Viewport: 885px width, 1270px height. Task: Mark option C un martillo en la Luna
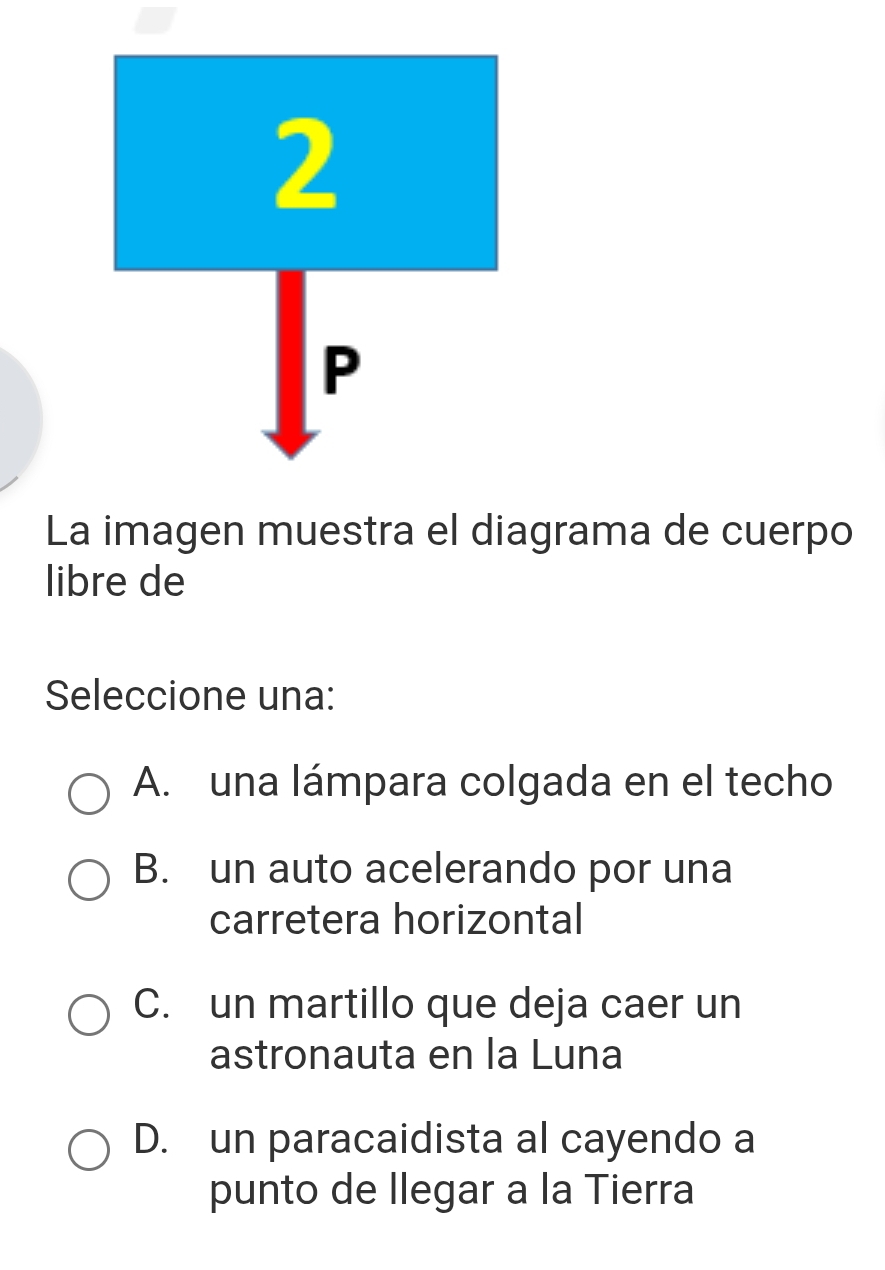pos(89,1014)
